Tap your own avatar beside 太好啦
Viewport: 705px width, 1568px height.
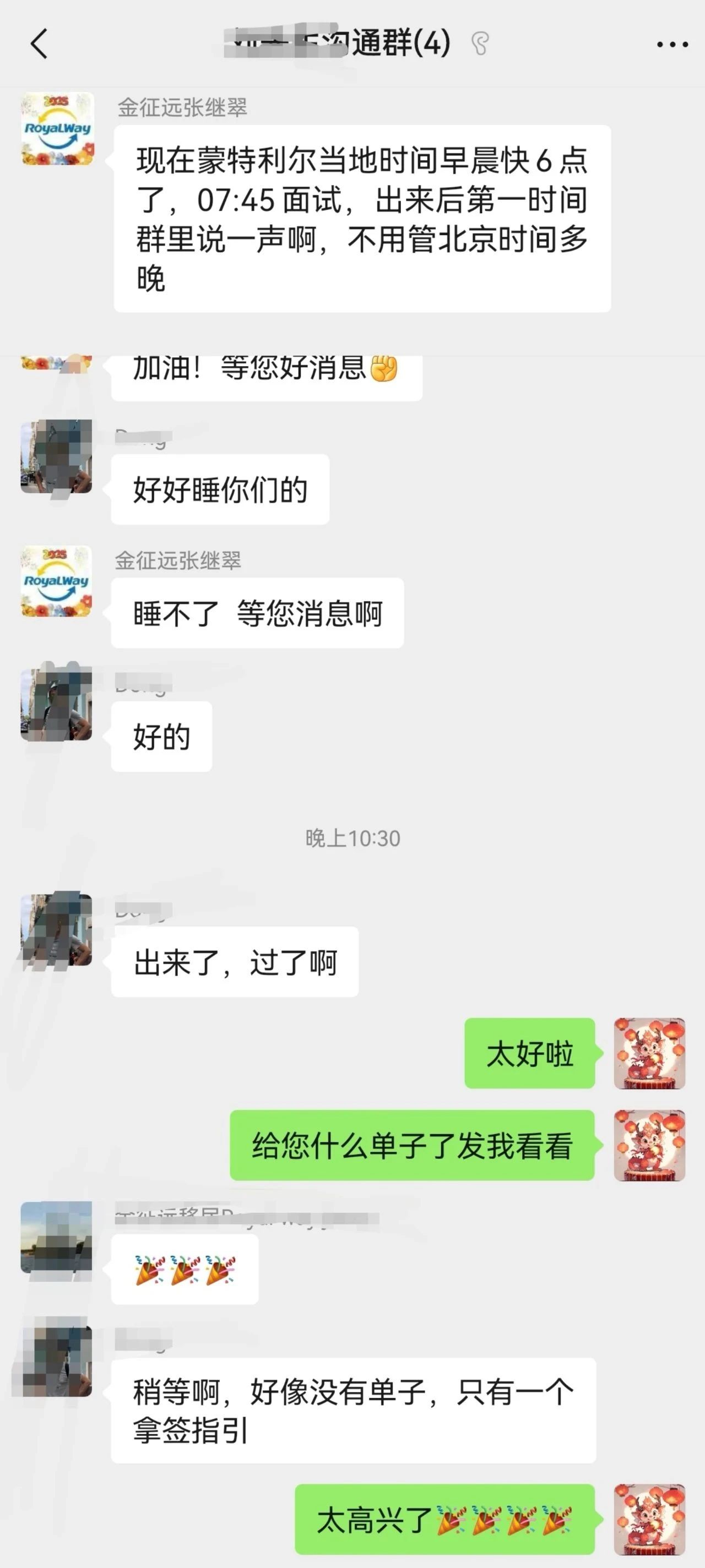(649, 1054)
